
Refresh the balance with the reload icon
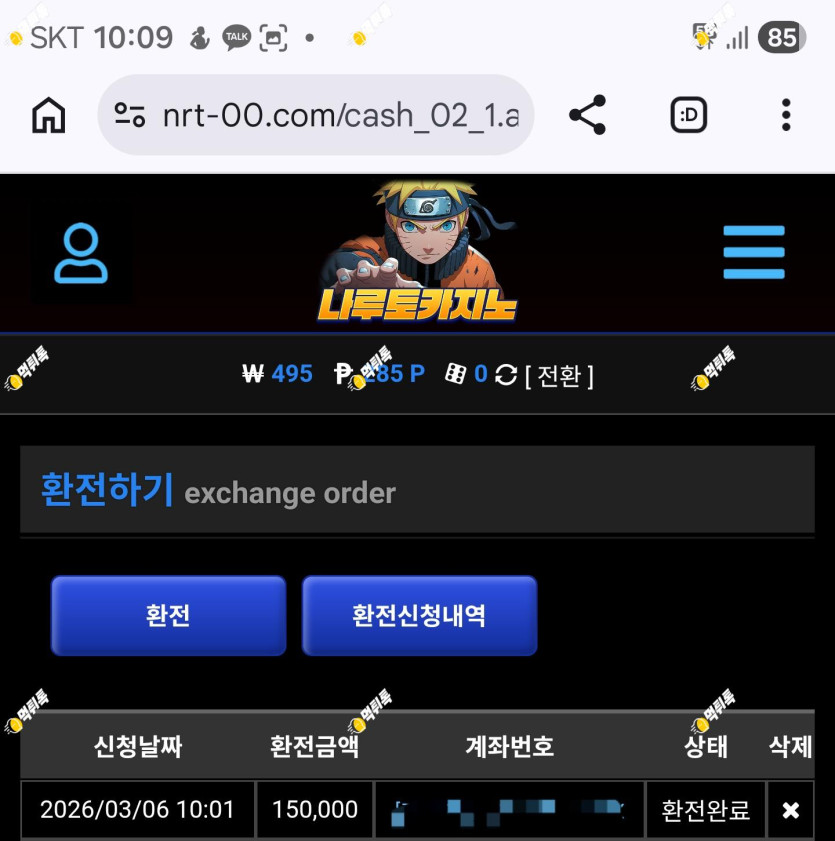click(x=506, y=374)
